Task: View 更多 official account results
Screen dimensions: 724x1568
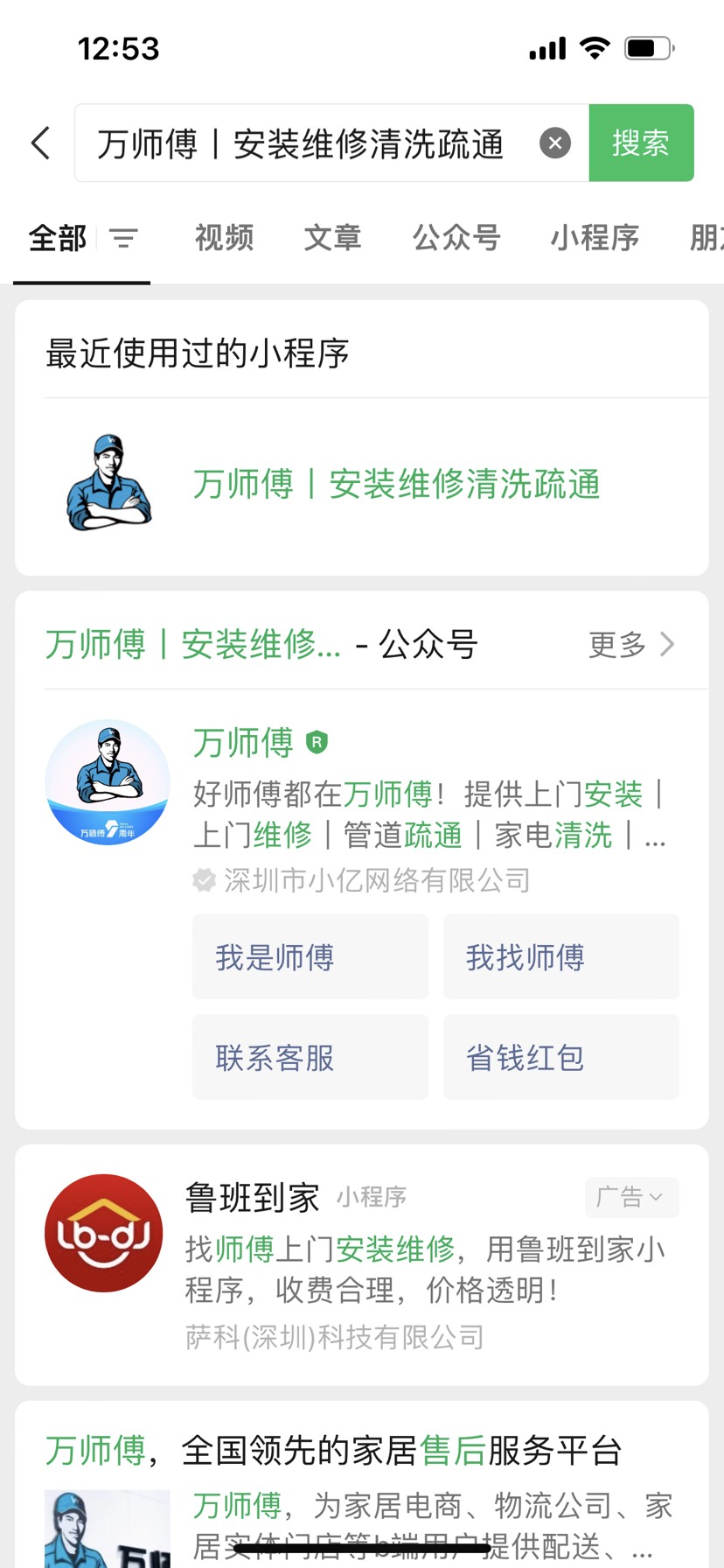Action: click(x=631, y=645)
